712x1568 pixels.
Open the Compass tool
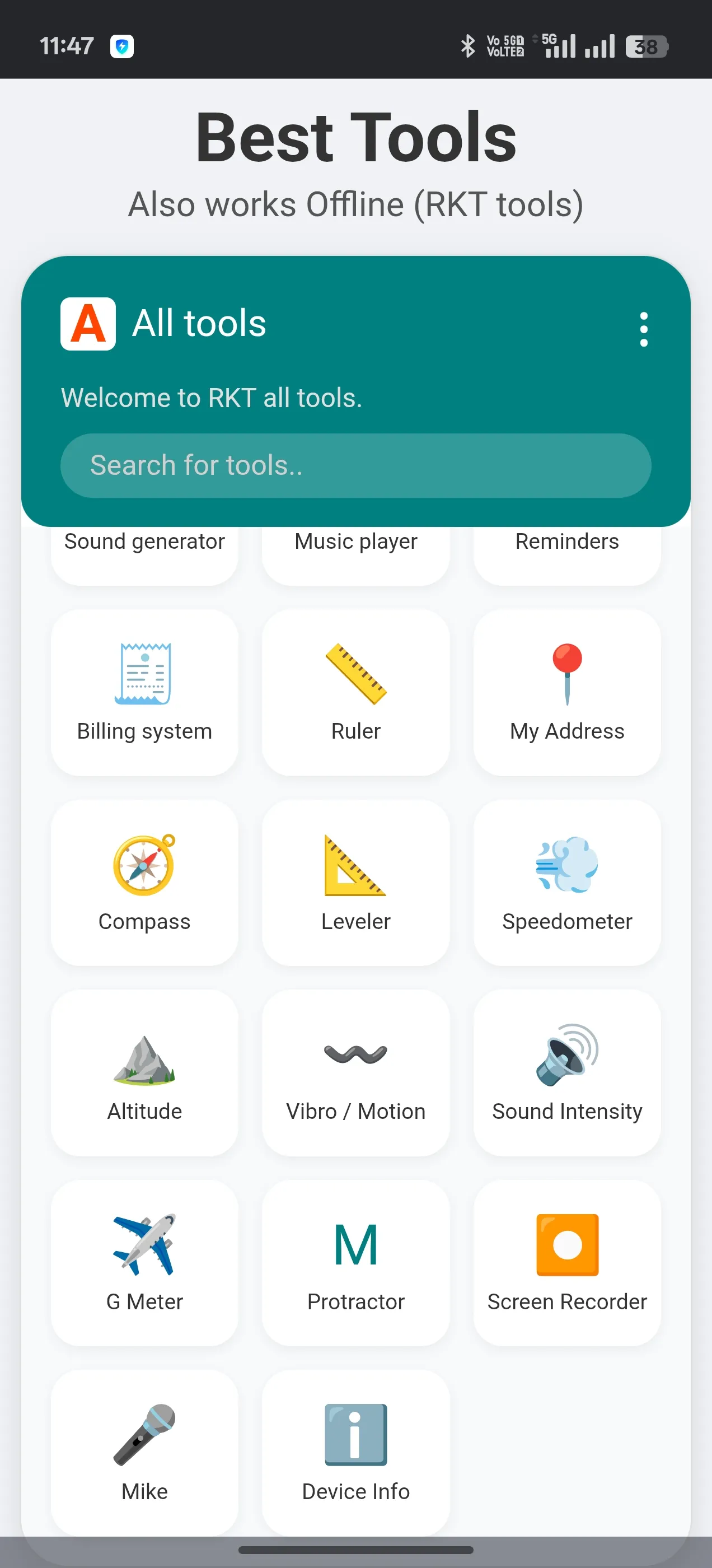click(x=144, y=883)
